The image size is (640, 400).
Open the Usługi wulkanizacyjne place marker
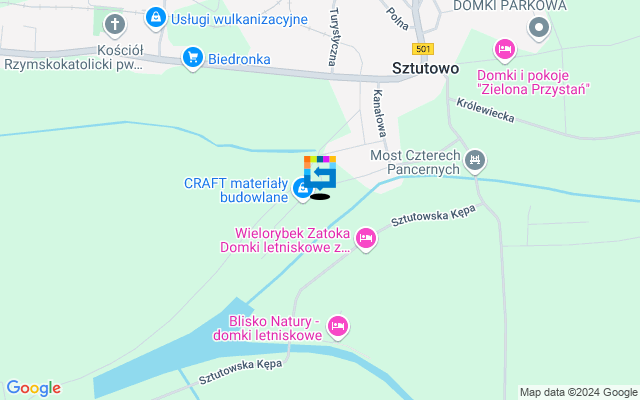[x=155, y=17]
